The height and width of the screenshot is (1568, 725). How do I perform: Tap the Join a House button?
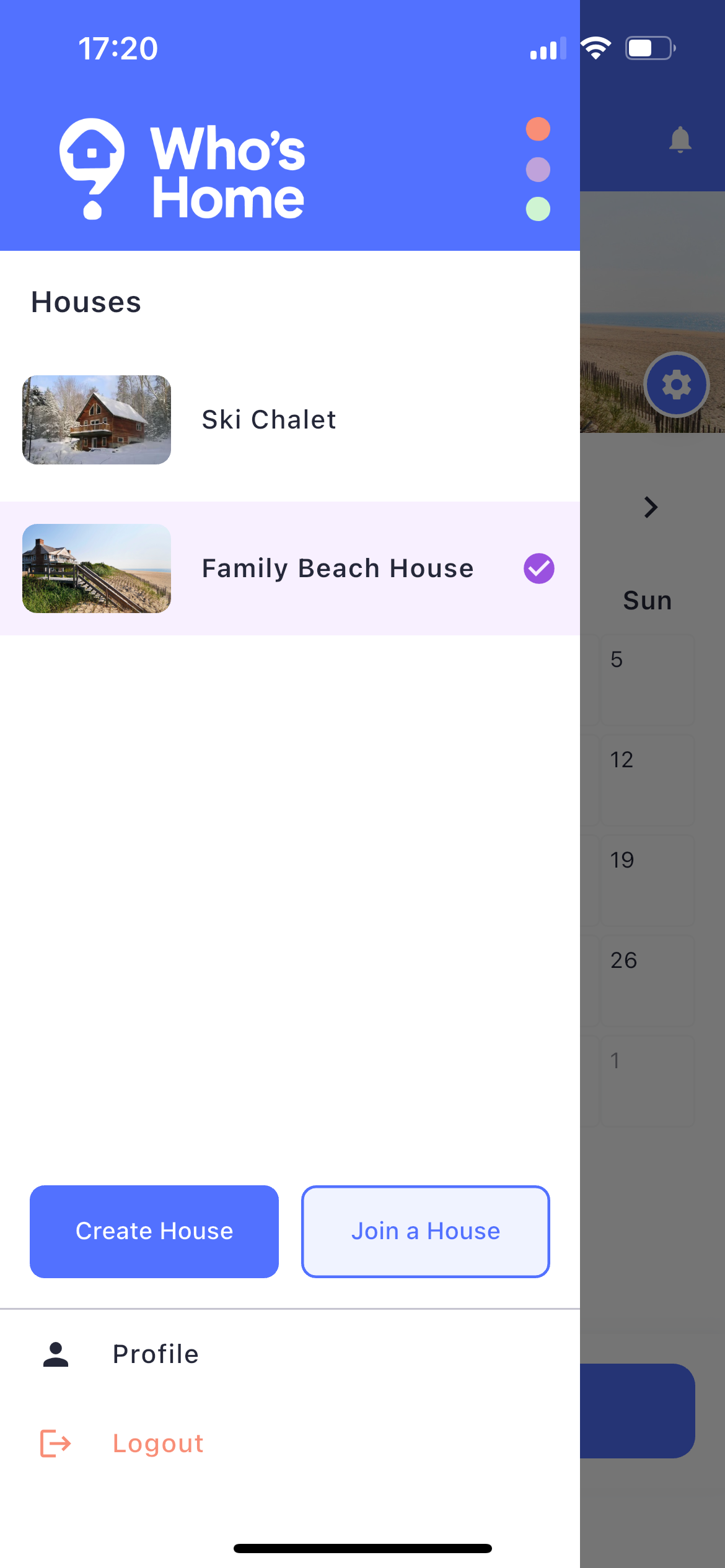point(426,1231)
